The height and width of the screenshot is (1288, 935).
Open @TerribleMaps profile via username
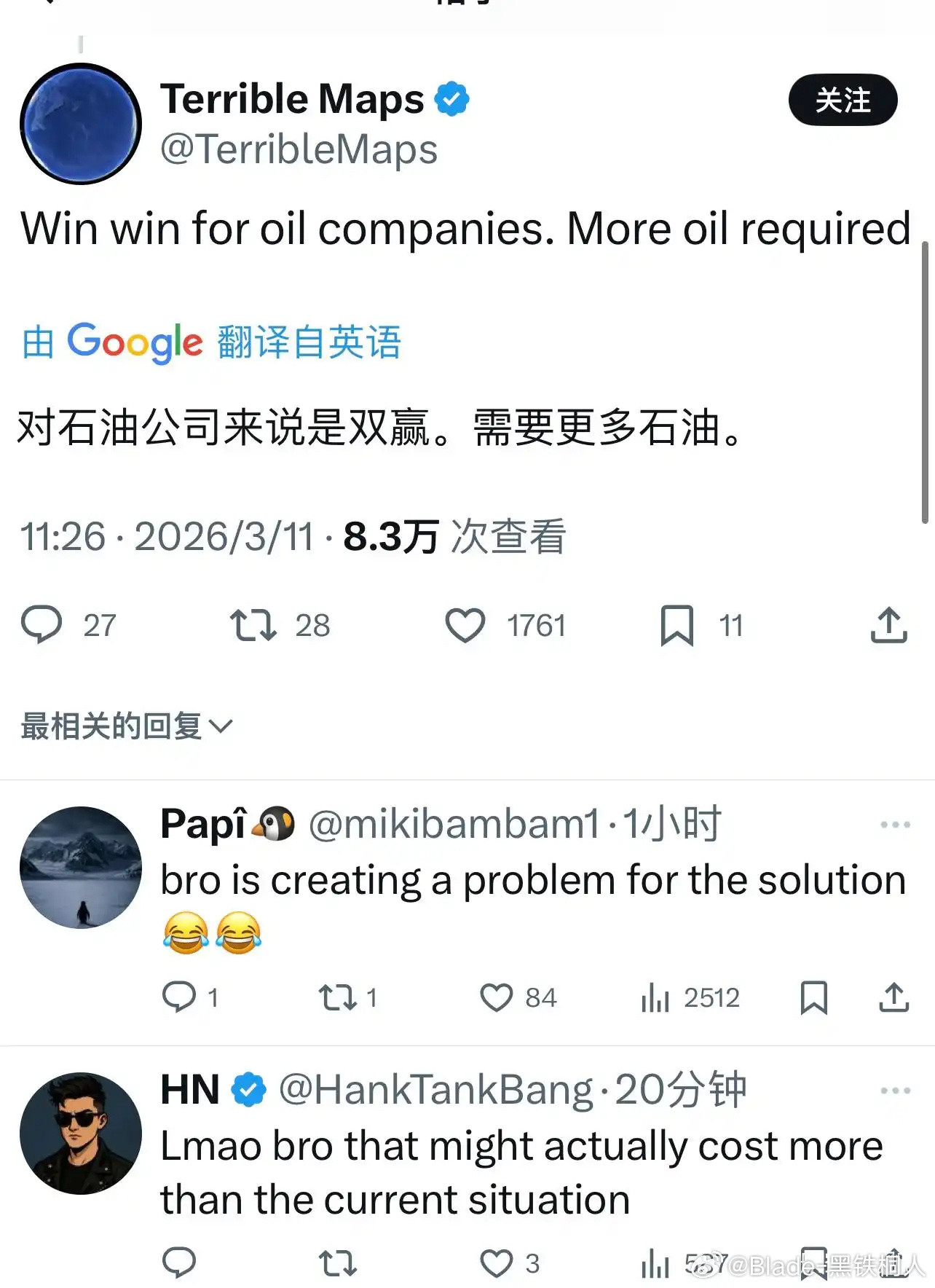point(299,149)
